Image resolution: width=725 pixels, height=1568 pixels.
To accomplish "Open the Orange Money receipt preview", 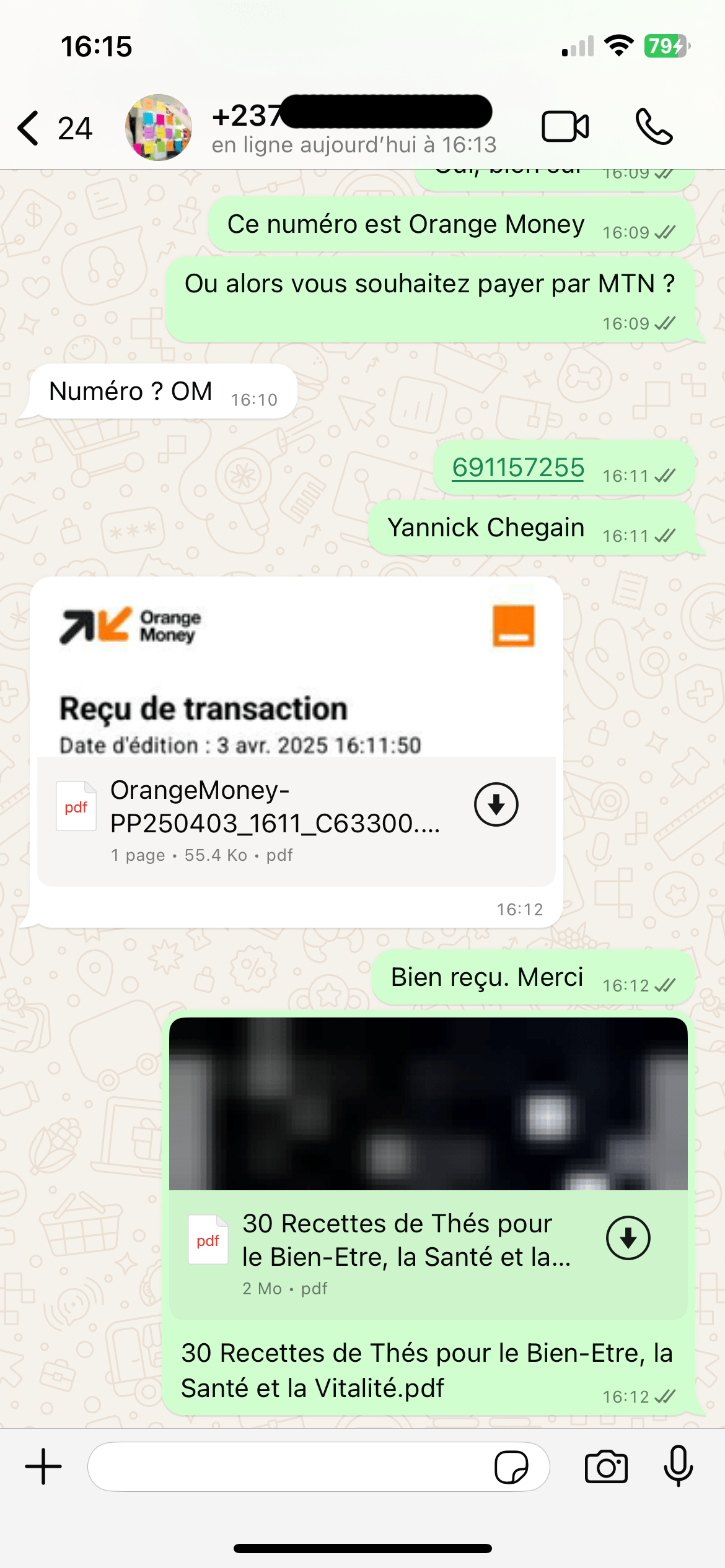I will (296, 669).
